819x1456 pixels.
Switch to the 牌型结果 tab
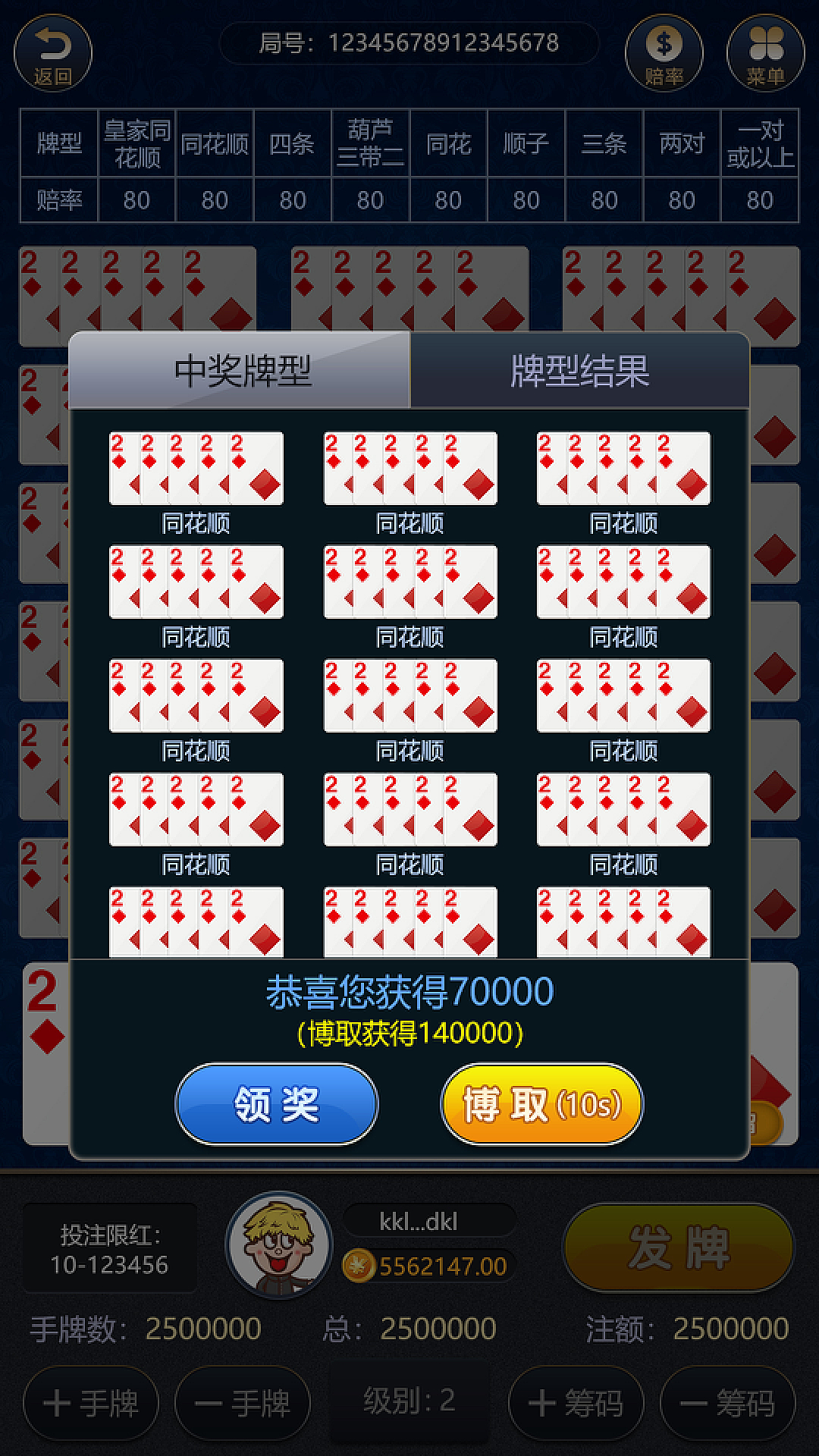coord(579,371)
